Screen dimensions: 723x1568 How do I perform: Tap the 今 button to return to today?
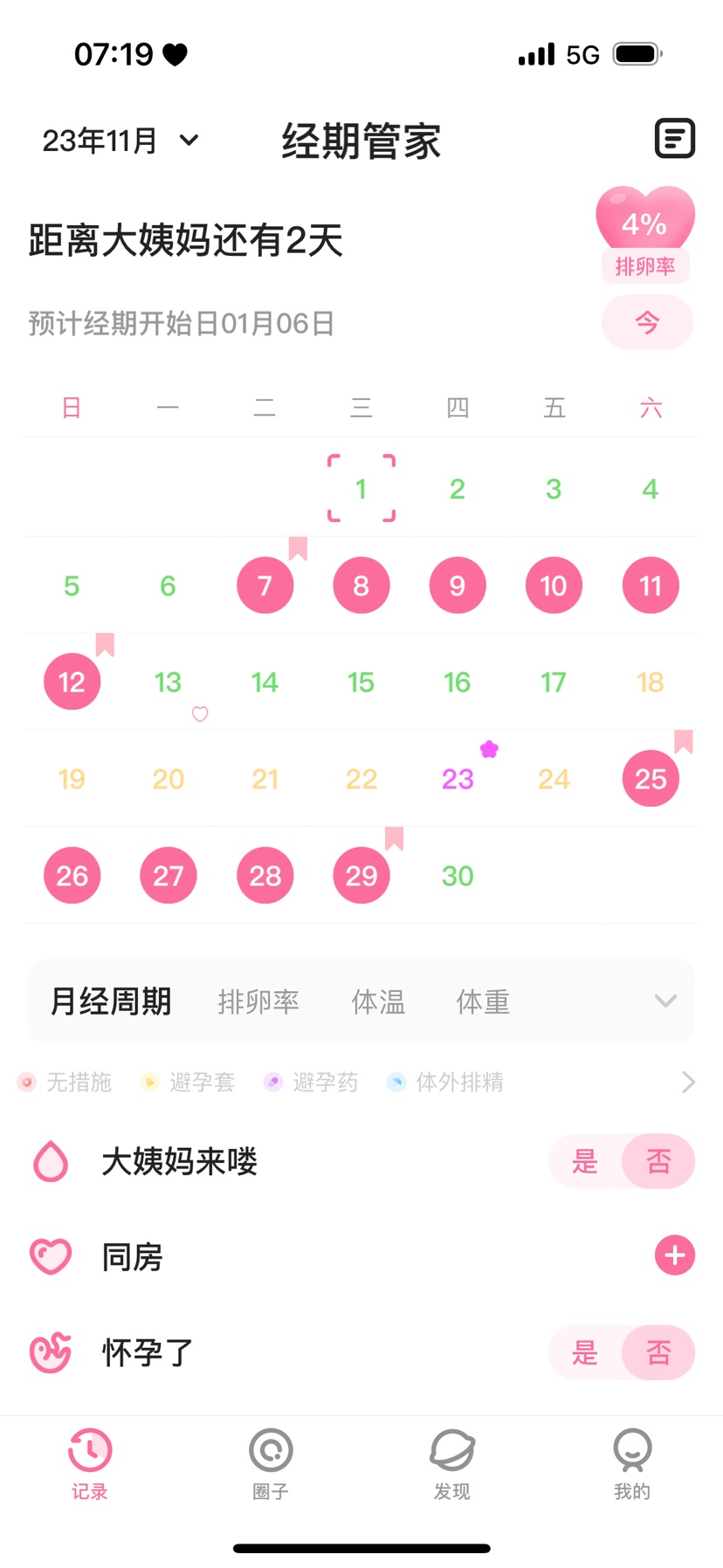tap(647, 323)
